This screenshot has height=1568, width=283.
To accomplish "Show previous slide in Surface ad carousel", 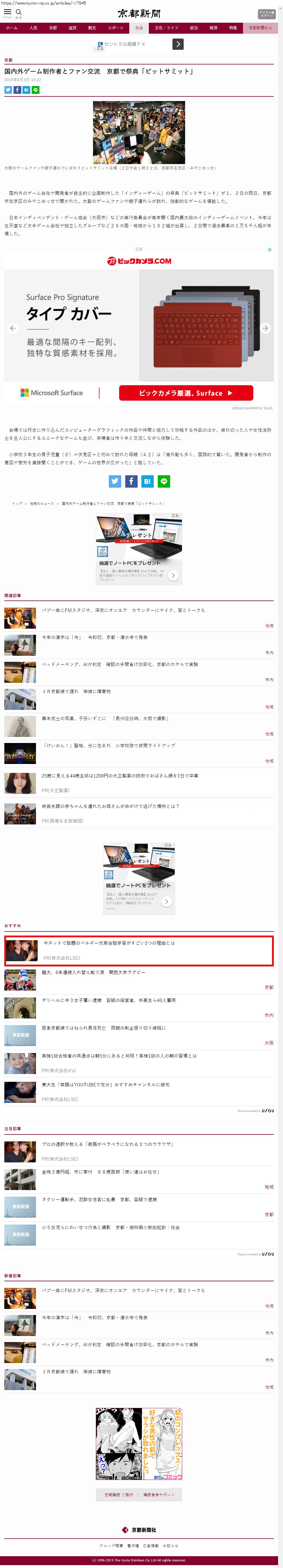I will 13,328.
